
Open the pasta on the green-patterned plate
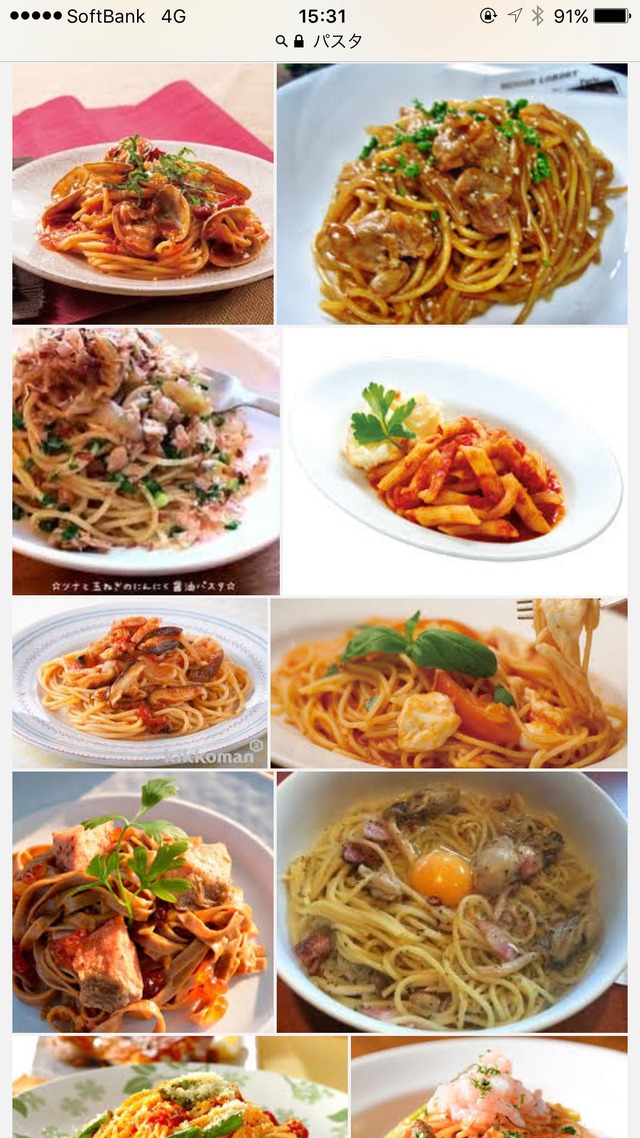pyautogui.click(x=180, y=1090)
